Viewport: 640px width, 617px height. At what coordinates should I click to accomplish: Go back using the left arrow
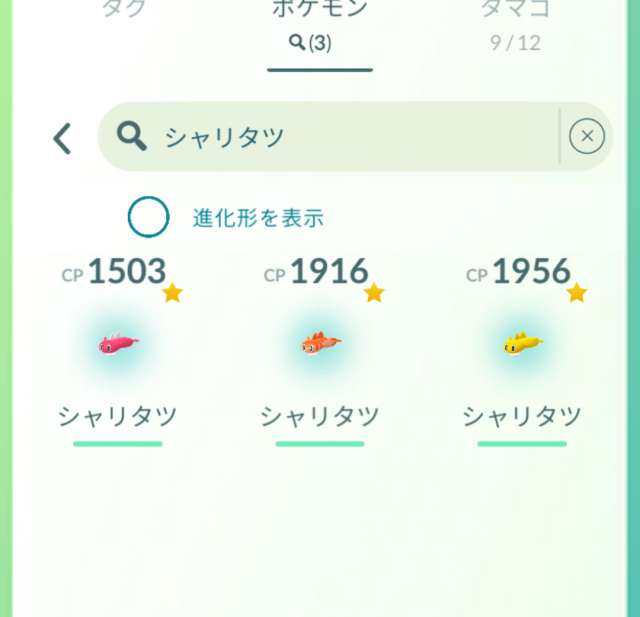click(62, 138)
